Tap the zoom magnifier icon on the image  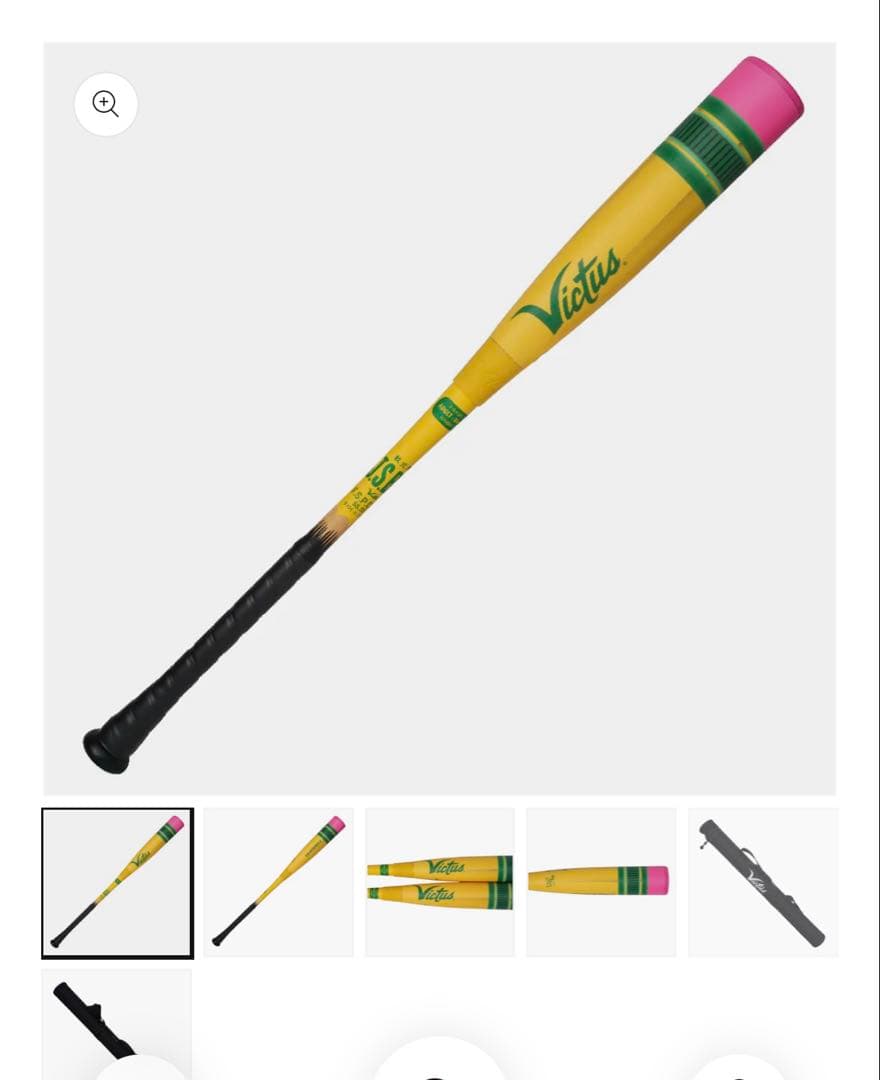[106, 104]
